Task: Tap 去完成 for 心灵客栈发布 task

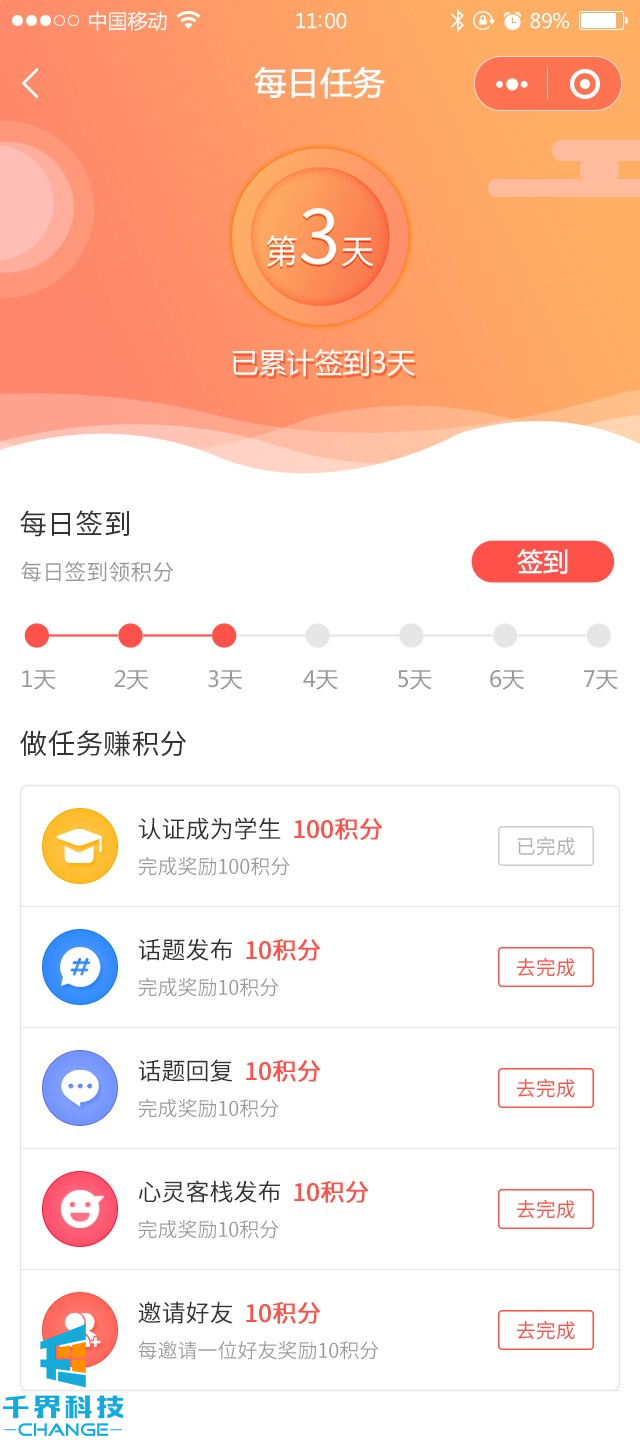Action: [x=545, y=1209]
